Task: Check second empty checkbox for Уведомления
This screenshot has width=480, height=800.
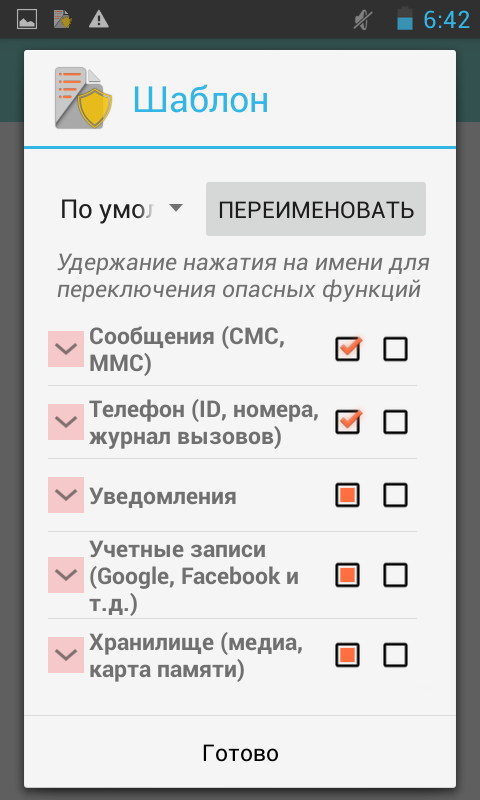Action: click(x=395, y=495)
